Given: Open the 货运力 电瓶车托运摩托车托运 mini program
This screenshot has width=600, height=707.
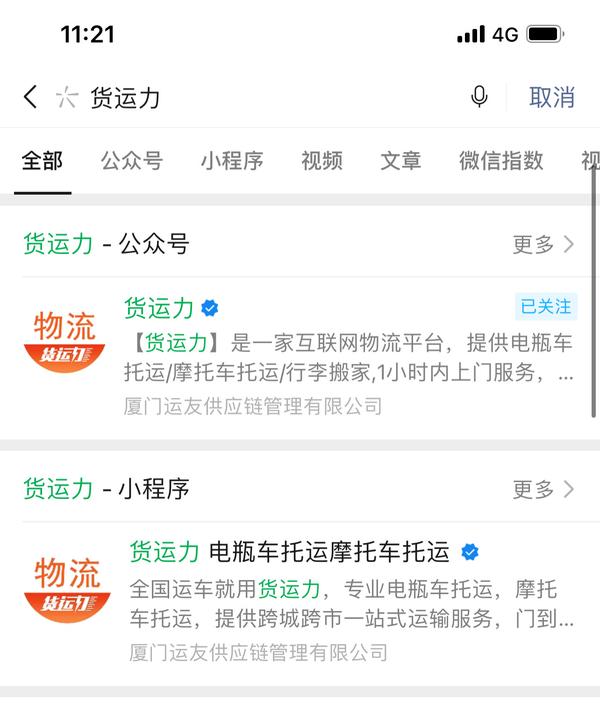Looking at the screenshot, I should pos(300,600).
